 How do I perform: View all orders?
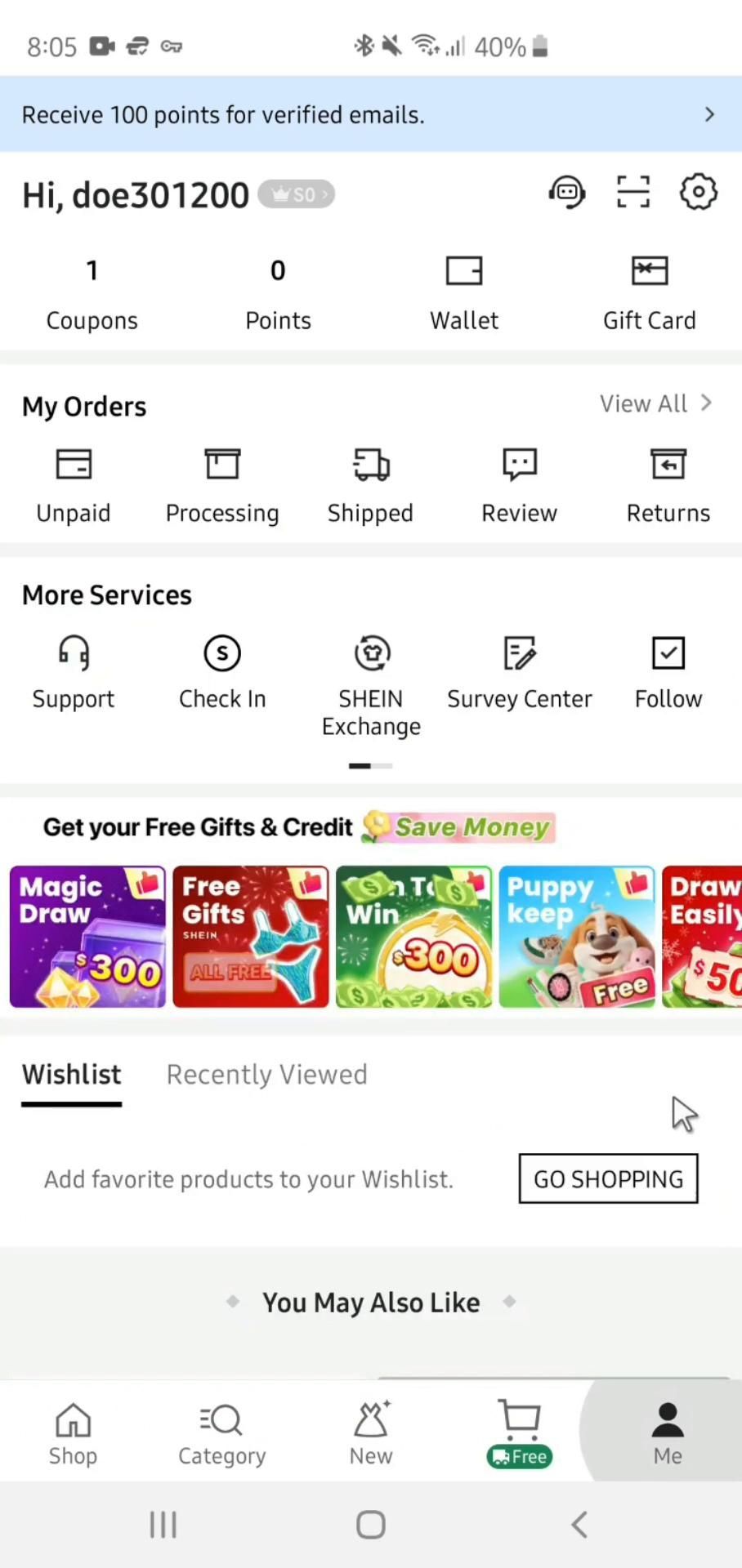pyautogui.click(x=655, y=403)
